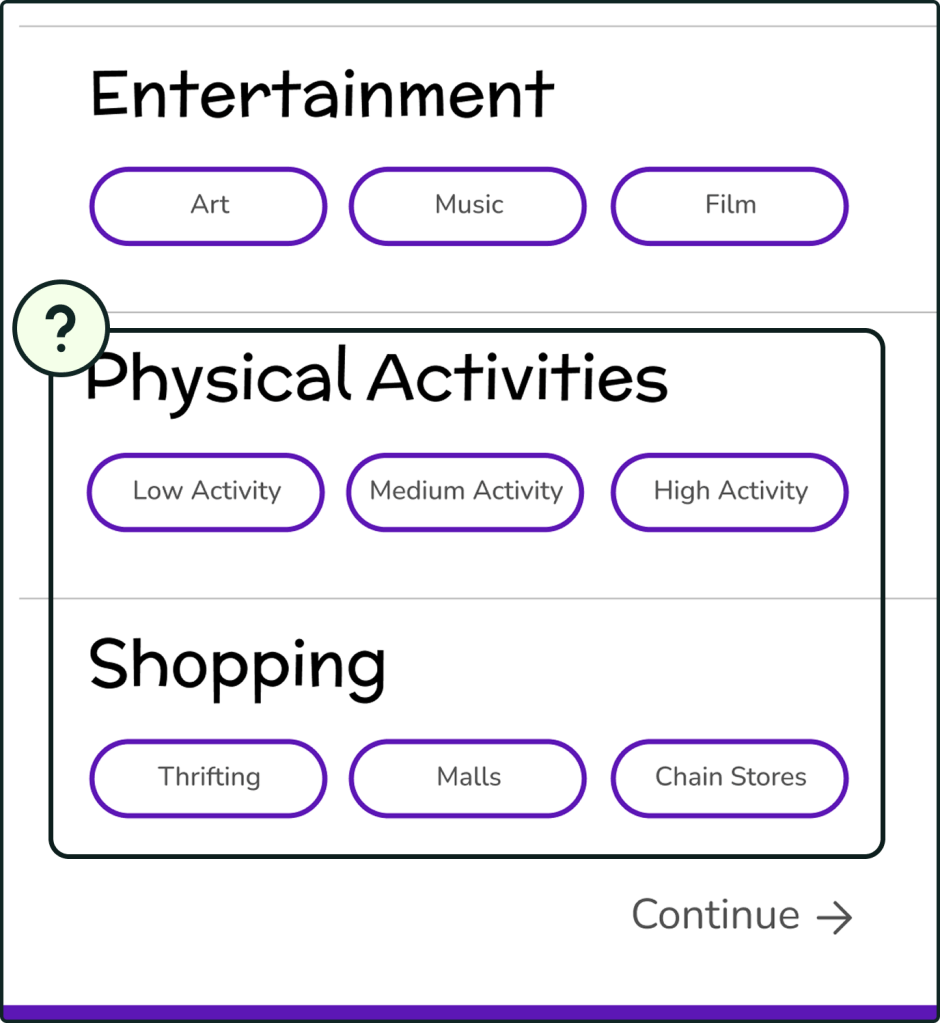940x1023 pixels.
Task: Tap Continue to proceed
Action: point(741,916)
